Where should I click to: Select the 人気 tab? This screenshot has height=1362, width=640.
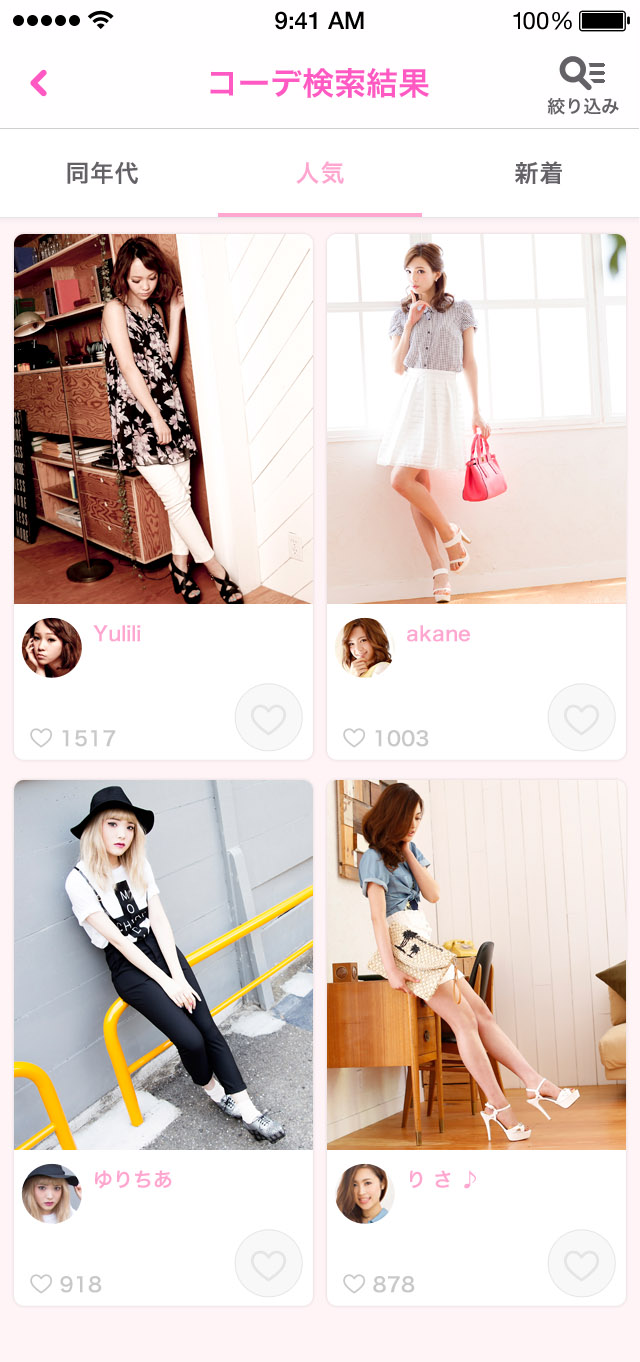[x=320, y=173]
